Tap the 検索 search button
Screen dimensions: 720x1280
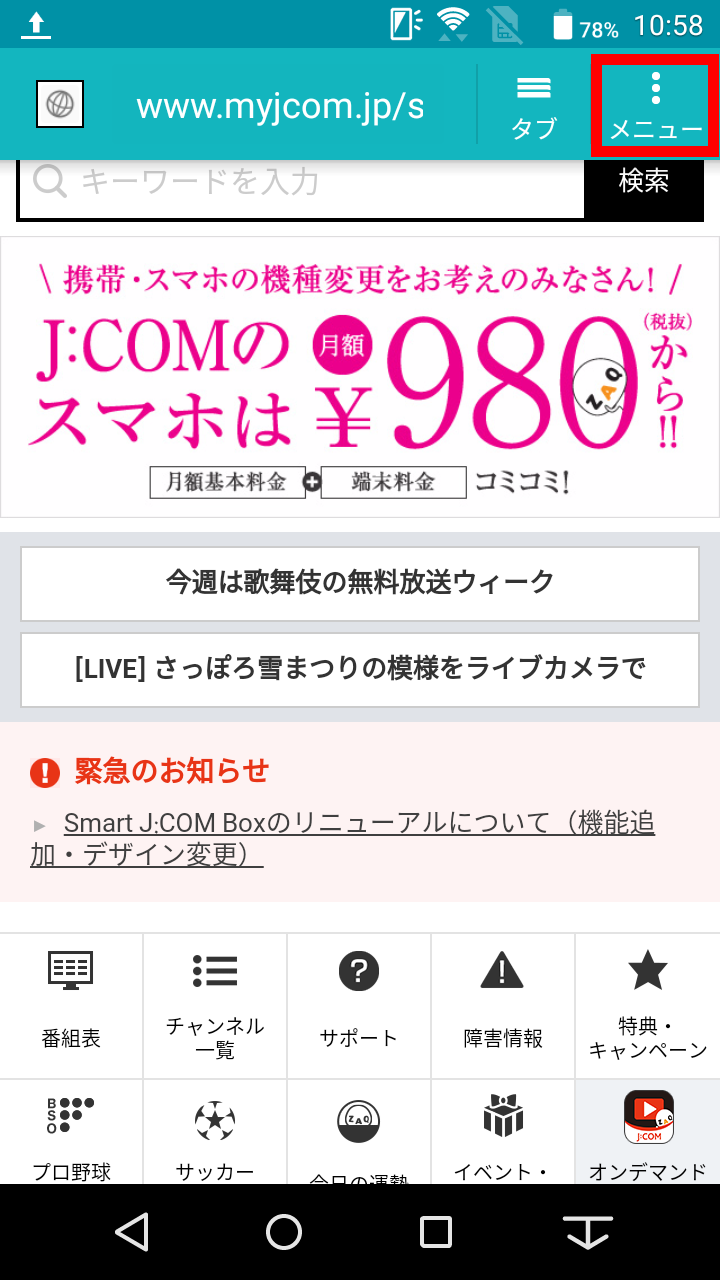click(644, 182)
